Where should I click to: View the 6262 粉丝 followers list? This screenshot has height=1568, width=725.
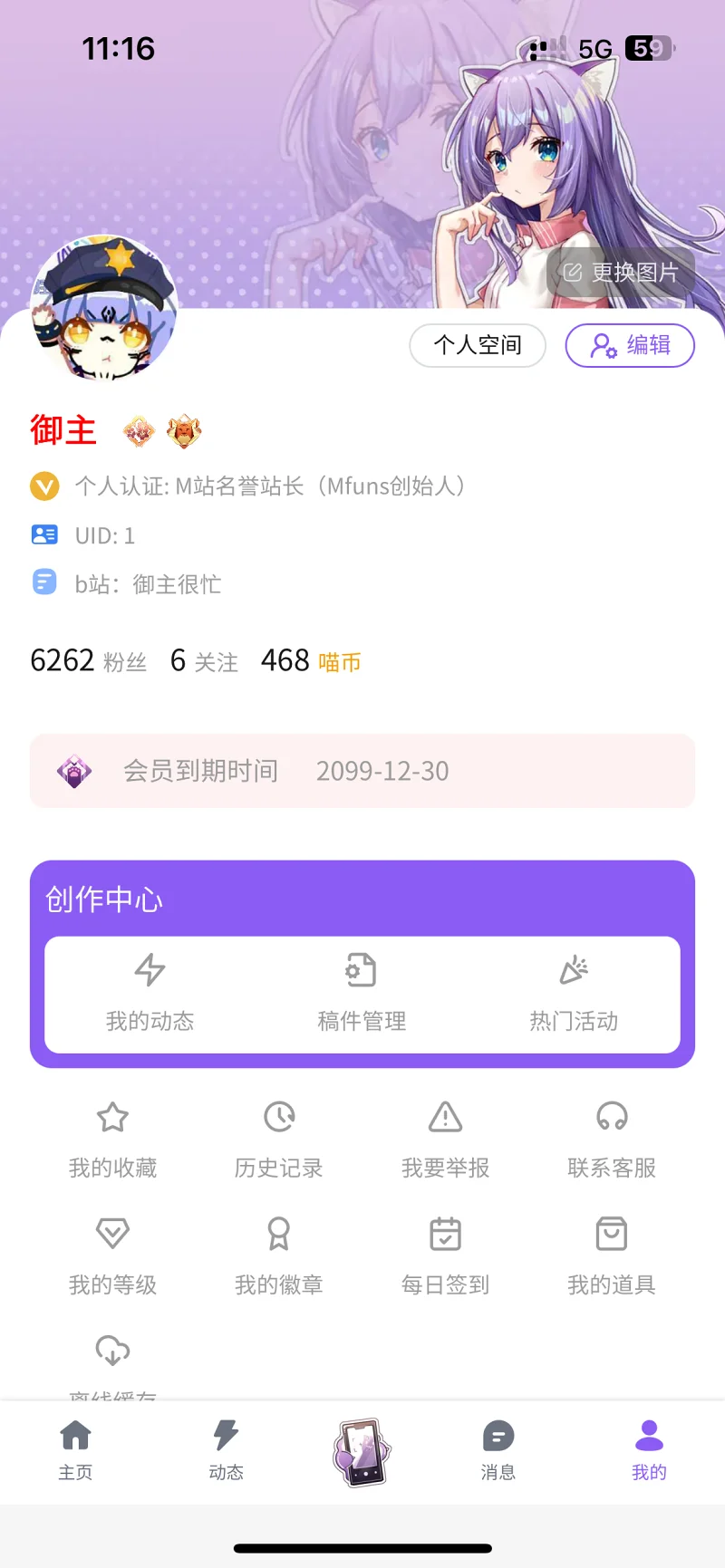pos(88,661)
